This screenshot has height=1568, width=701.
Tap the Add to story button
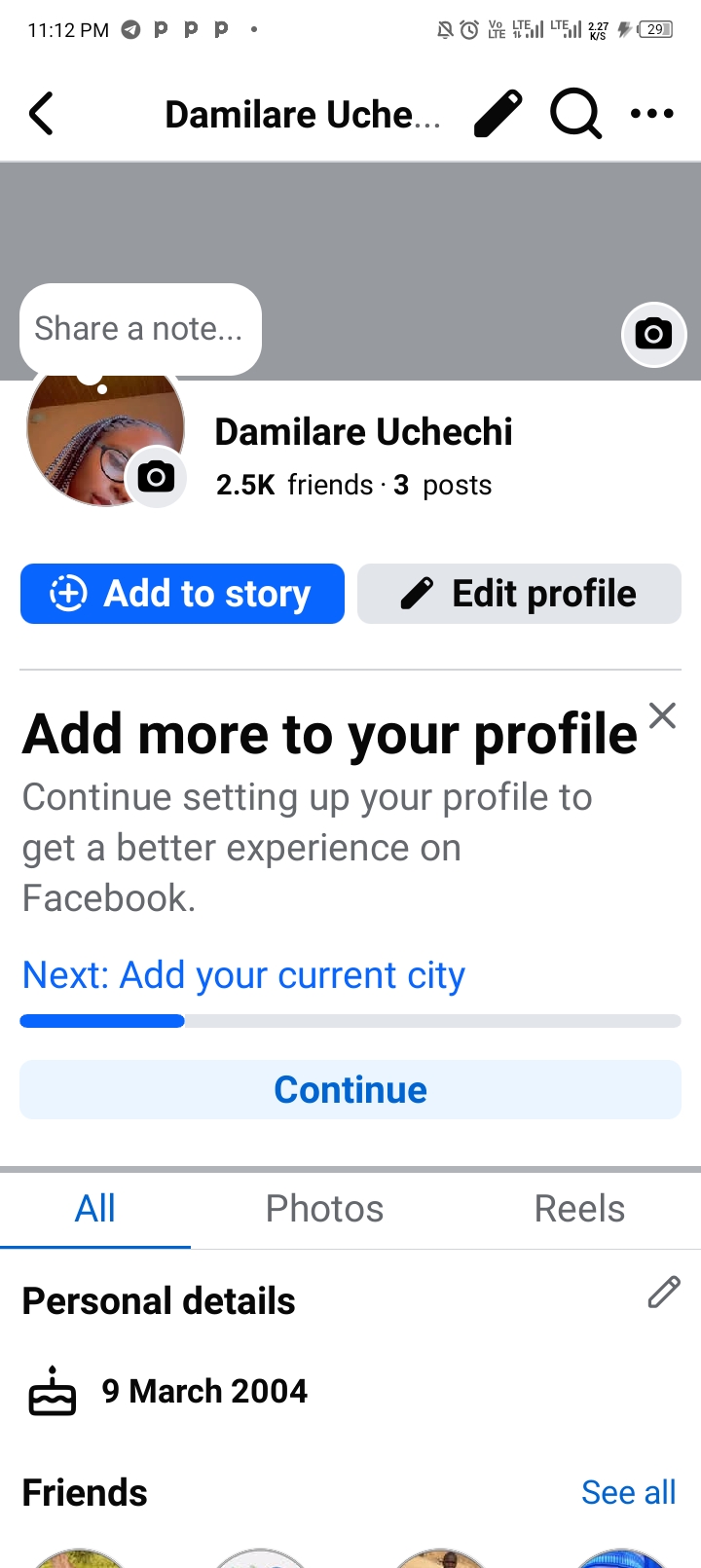pos(182,594)
